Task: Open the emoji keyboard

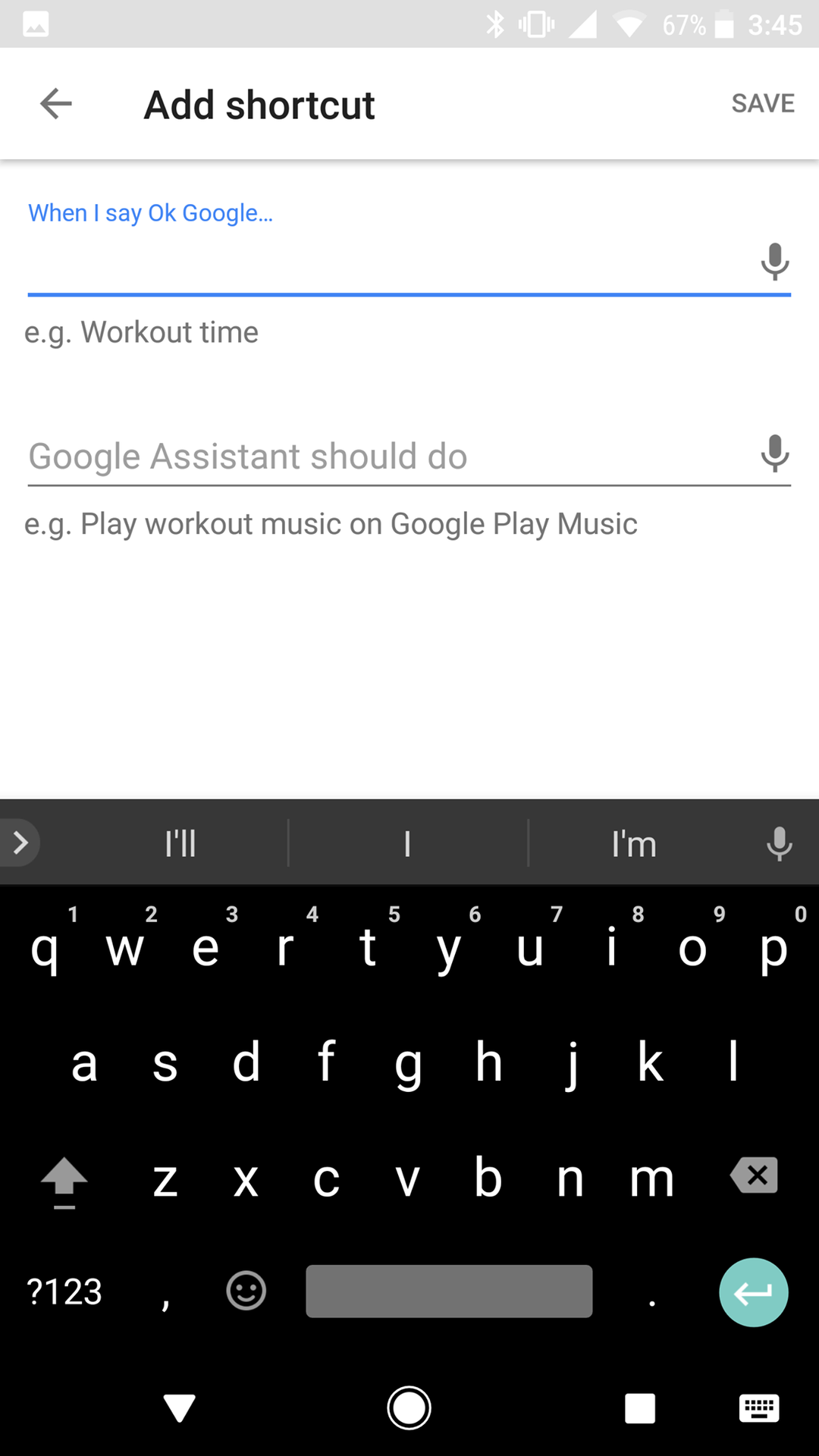Action: tap(246, 1291)
